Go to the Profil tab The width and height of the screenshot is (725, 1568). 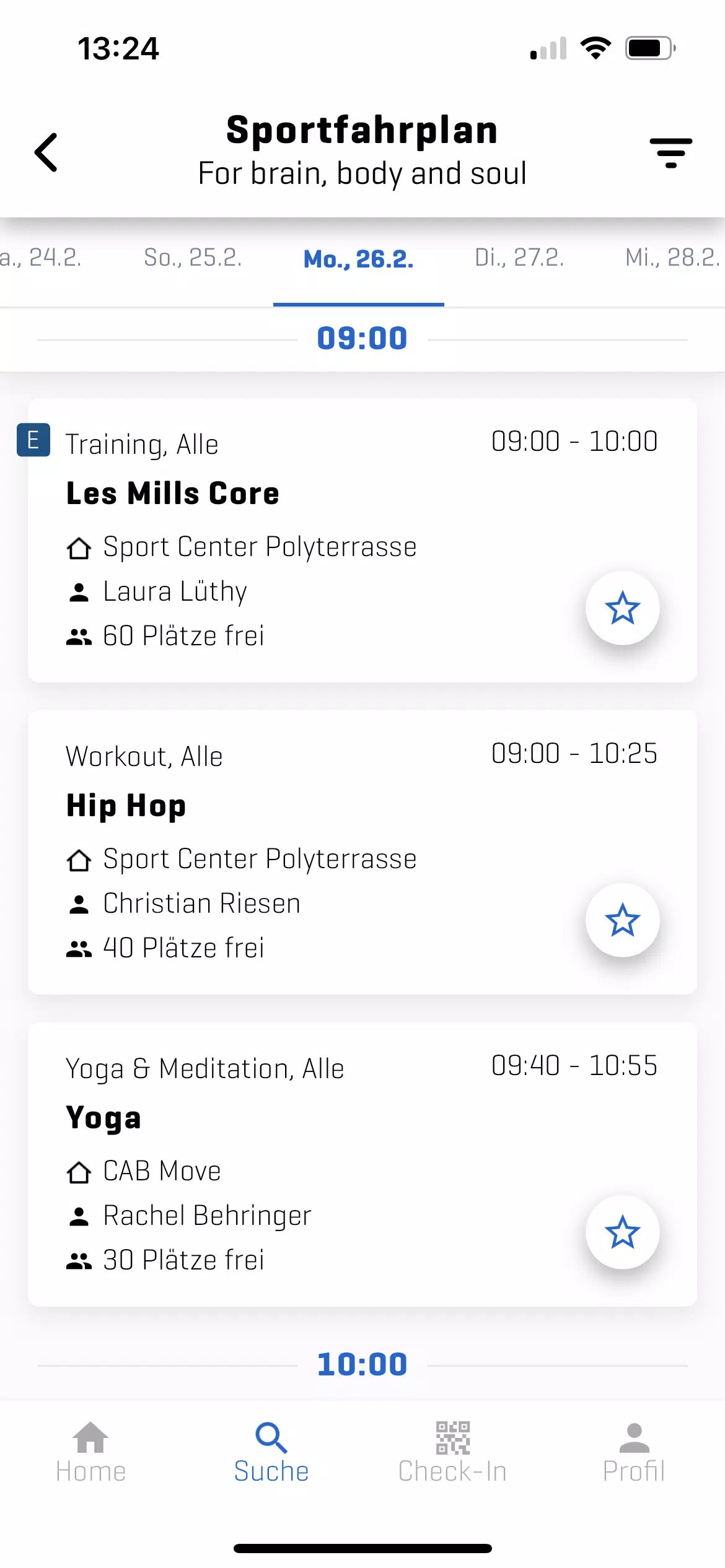tap(634, 1453)
